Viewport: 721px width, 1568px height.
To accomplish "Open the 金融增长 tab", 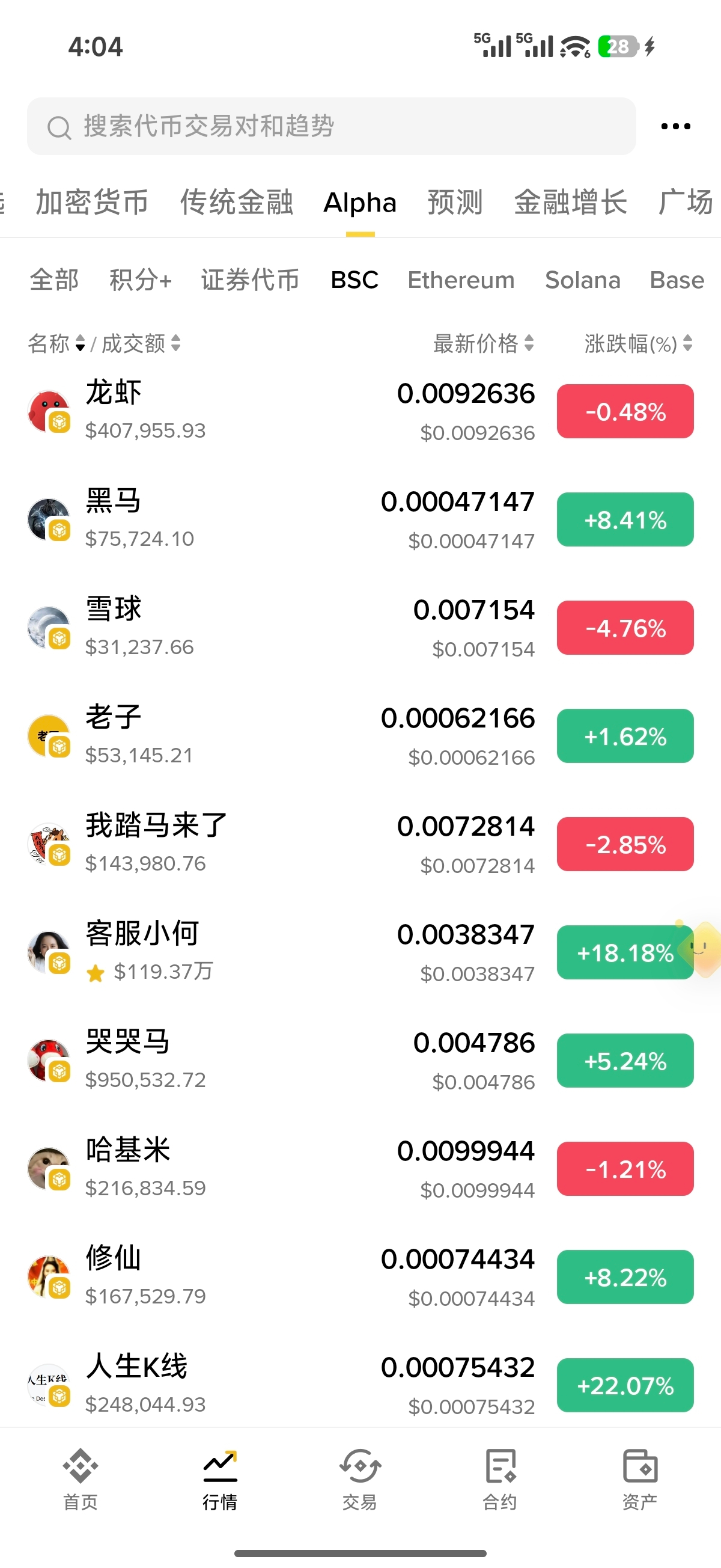I will coord(570,202).
